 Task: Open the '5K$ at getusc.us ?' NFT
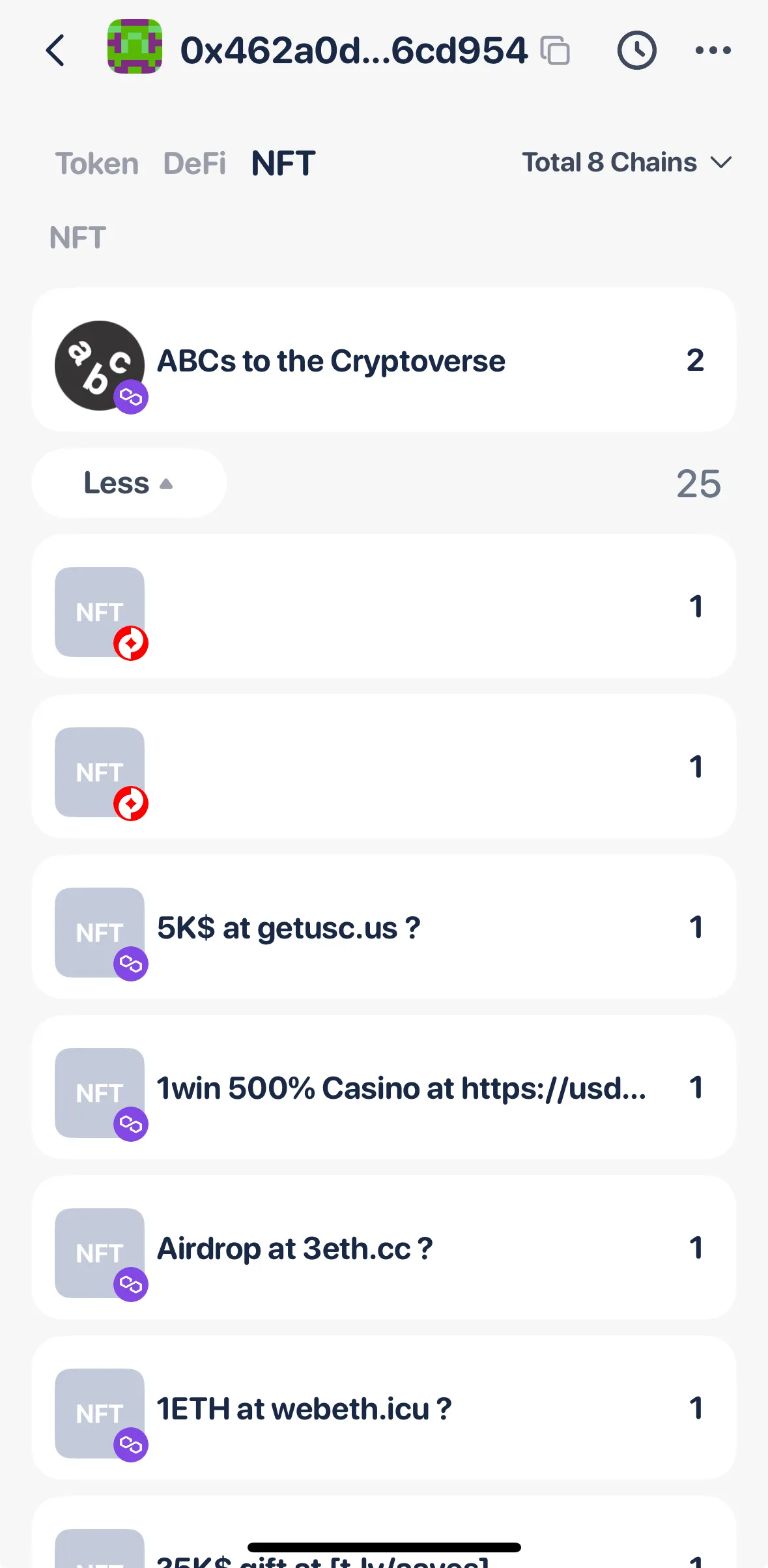click(x=384, y=927)
